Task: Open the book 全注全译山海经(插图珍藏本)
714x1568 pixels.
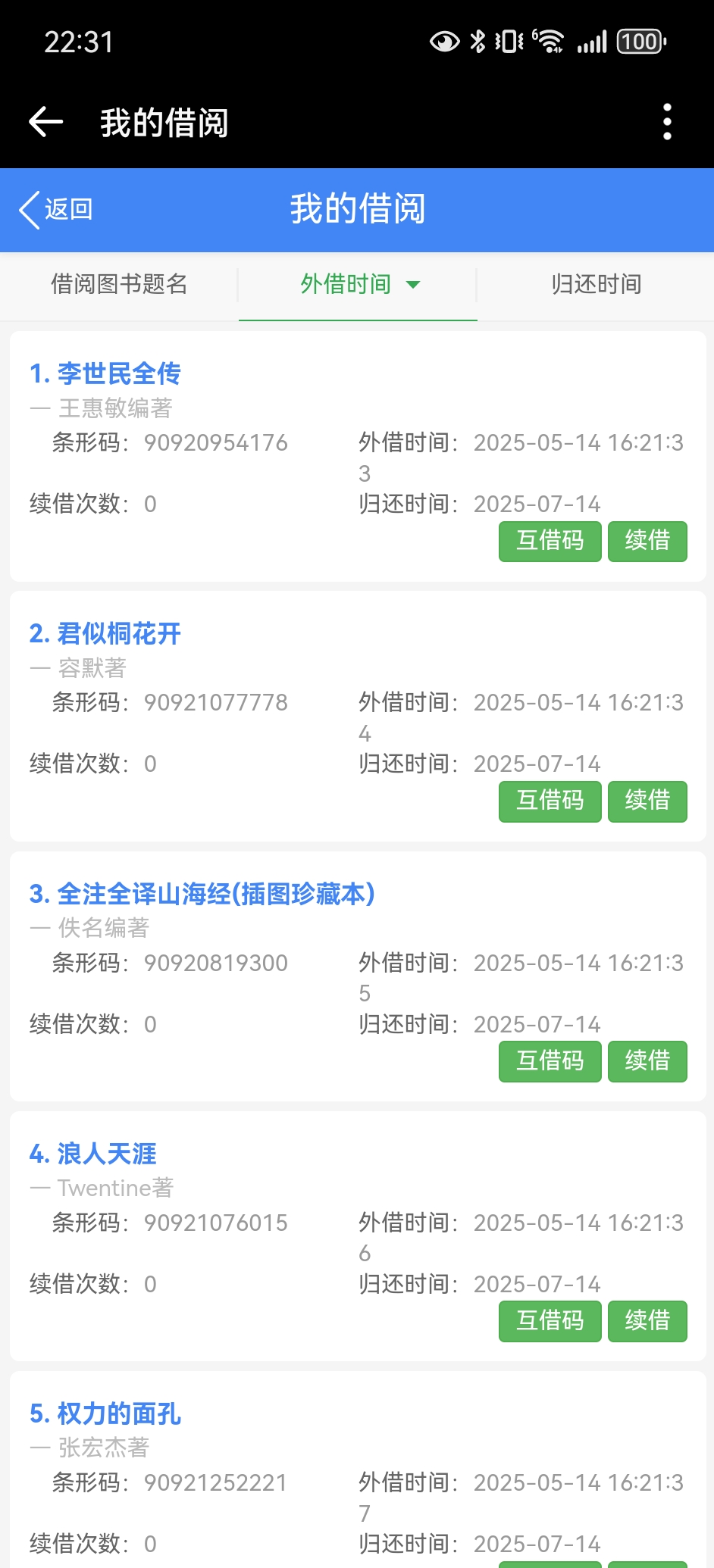Action: click(202, 894)
